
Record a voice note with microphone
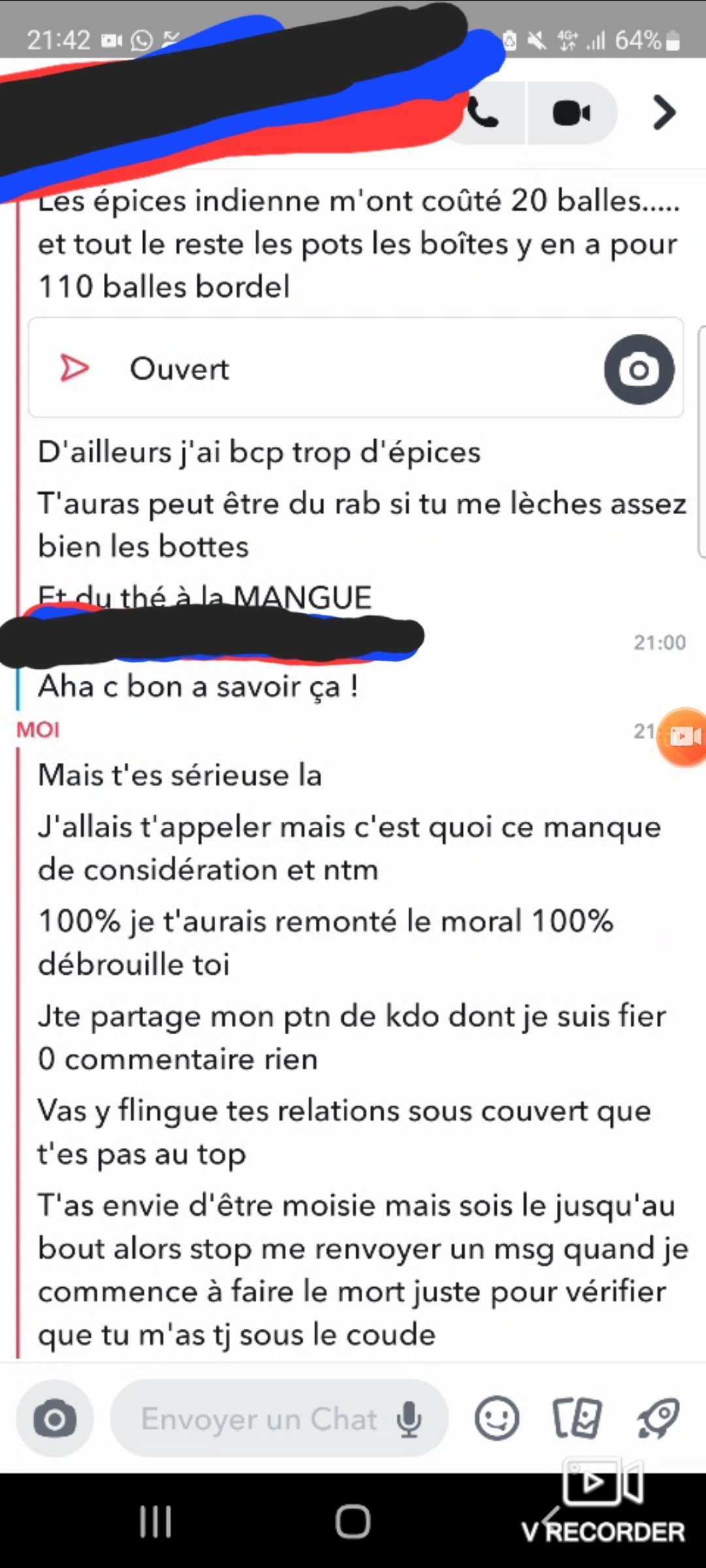(410, 1419)
